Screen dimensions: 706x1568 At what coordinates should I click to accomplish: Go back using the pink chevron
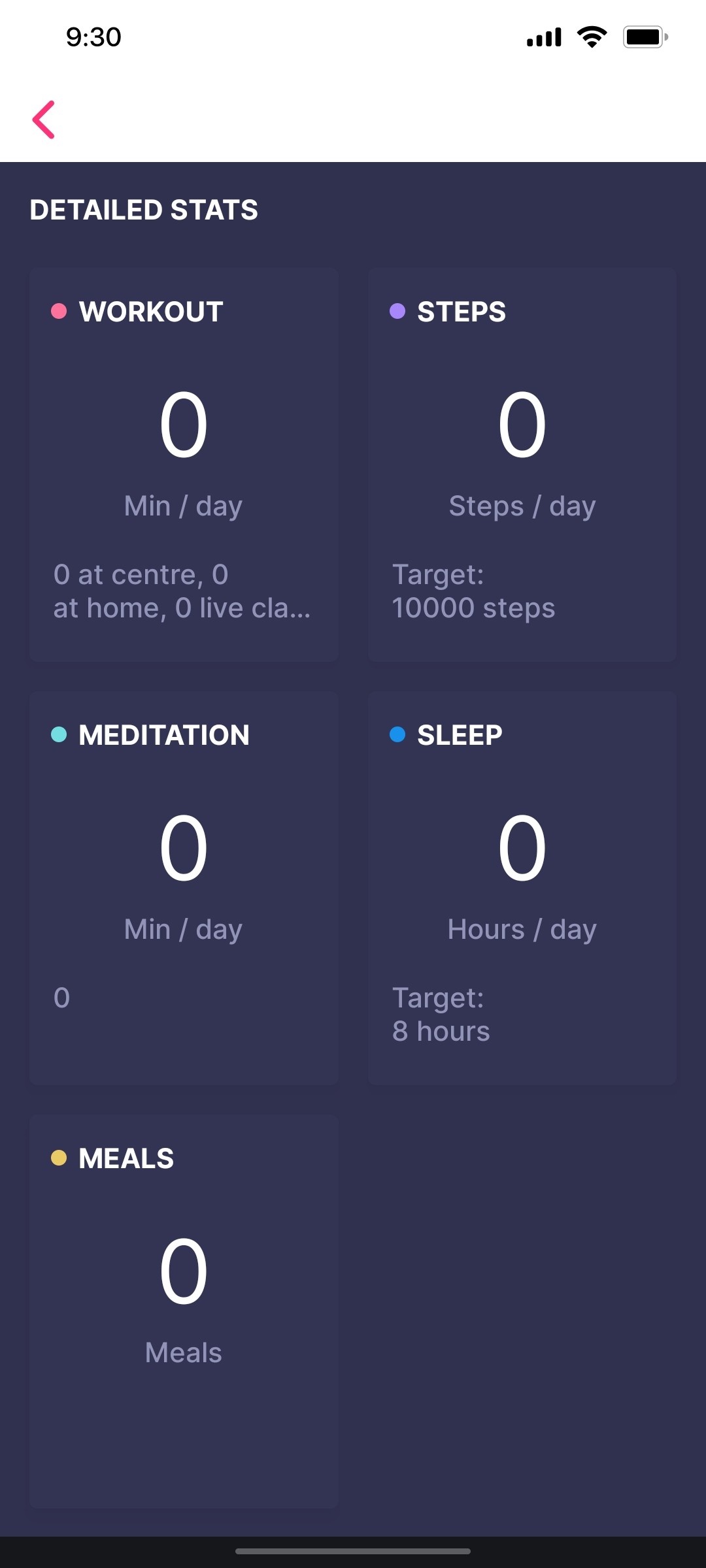coord(44,120)
